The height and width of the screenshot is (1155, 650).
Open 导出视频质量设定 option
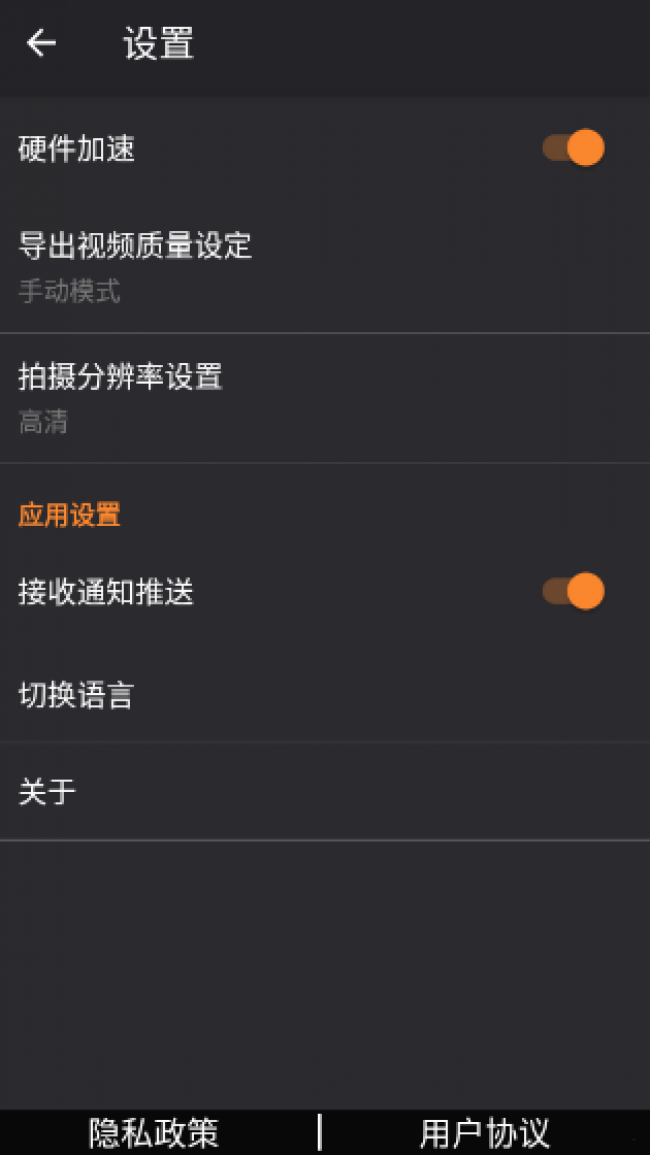[x=325, y=266]
